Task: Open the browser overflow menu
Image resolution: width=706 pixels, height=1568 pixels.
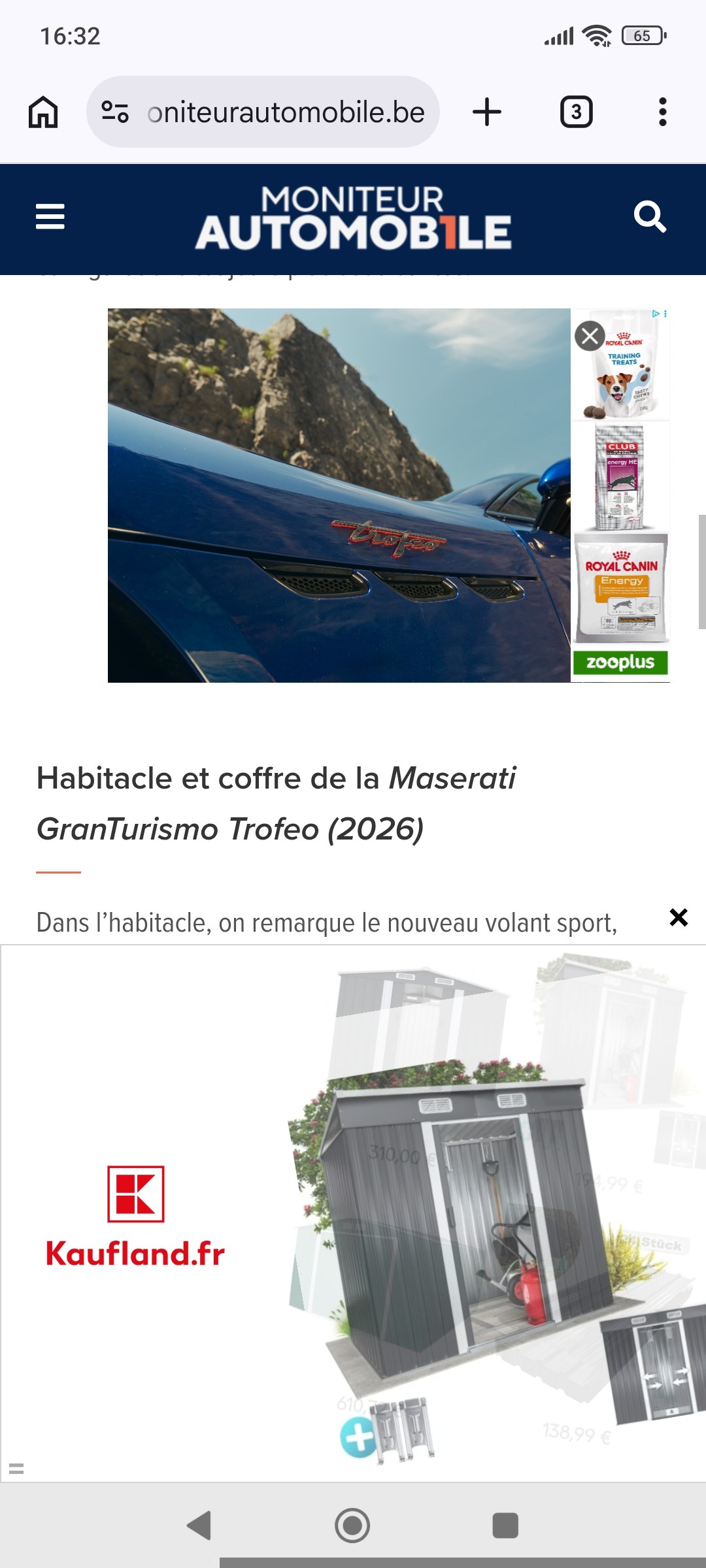Action: pyautogui.click(x=663, y=112)
